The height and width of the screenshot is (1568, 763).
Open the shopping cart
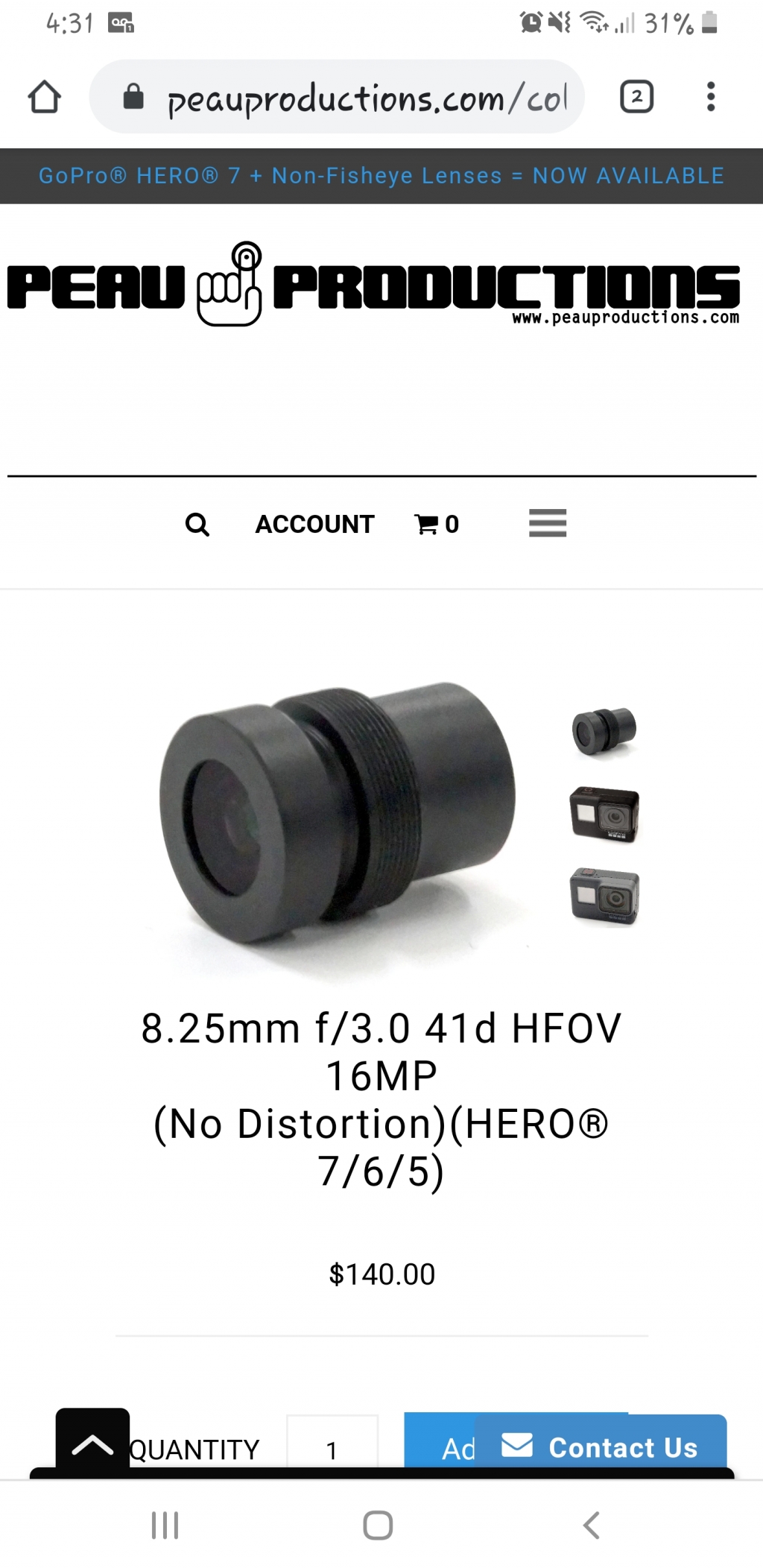click(x=437, y=525)
